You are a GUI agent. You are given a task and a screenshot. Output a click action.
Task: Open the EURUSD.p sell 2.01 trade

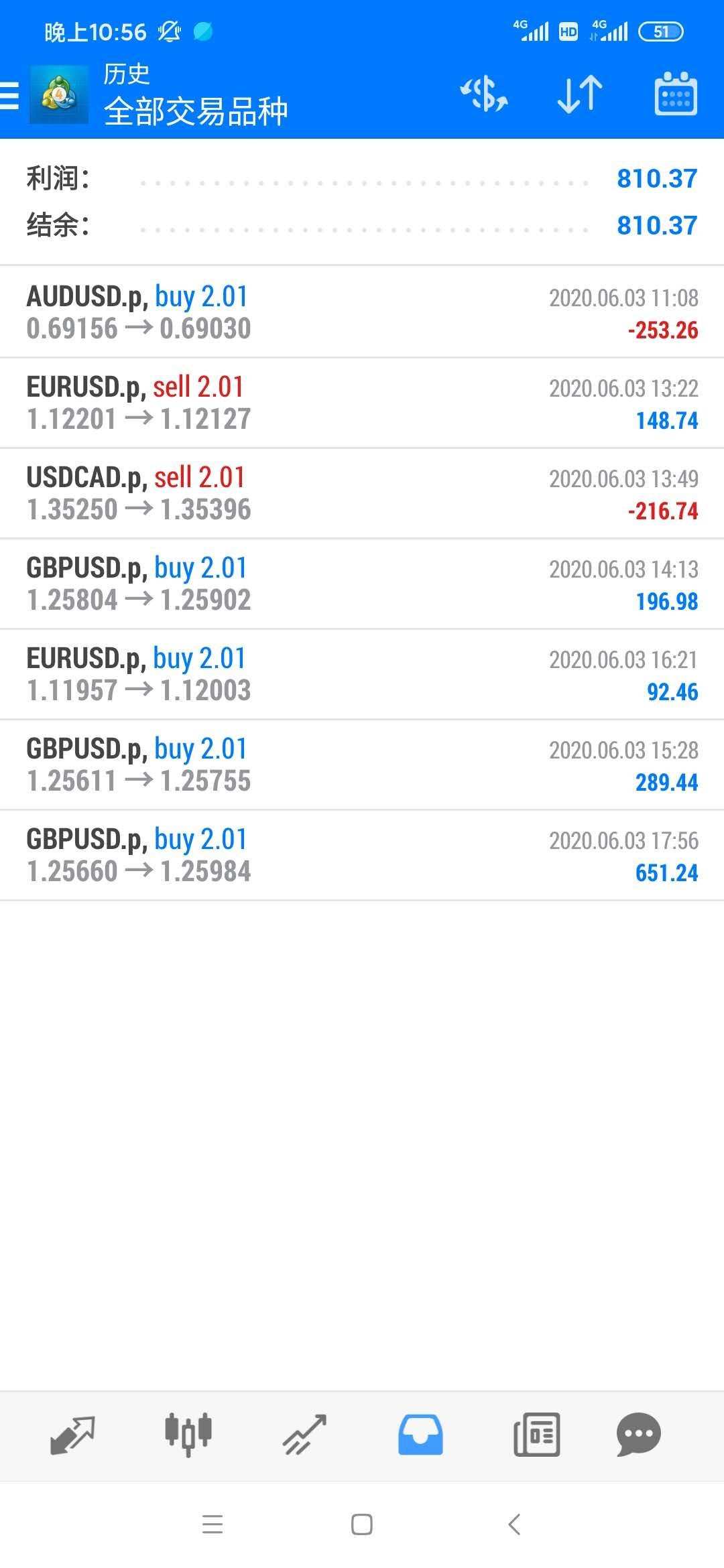tap(362, 403)
